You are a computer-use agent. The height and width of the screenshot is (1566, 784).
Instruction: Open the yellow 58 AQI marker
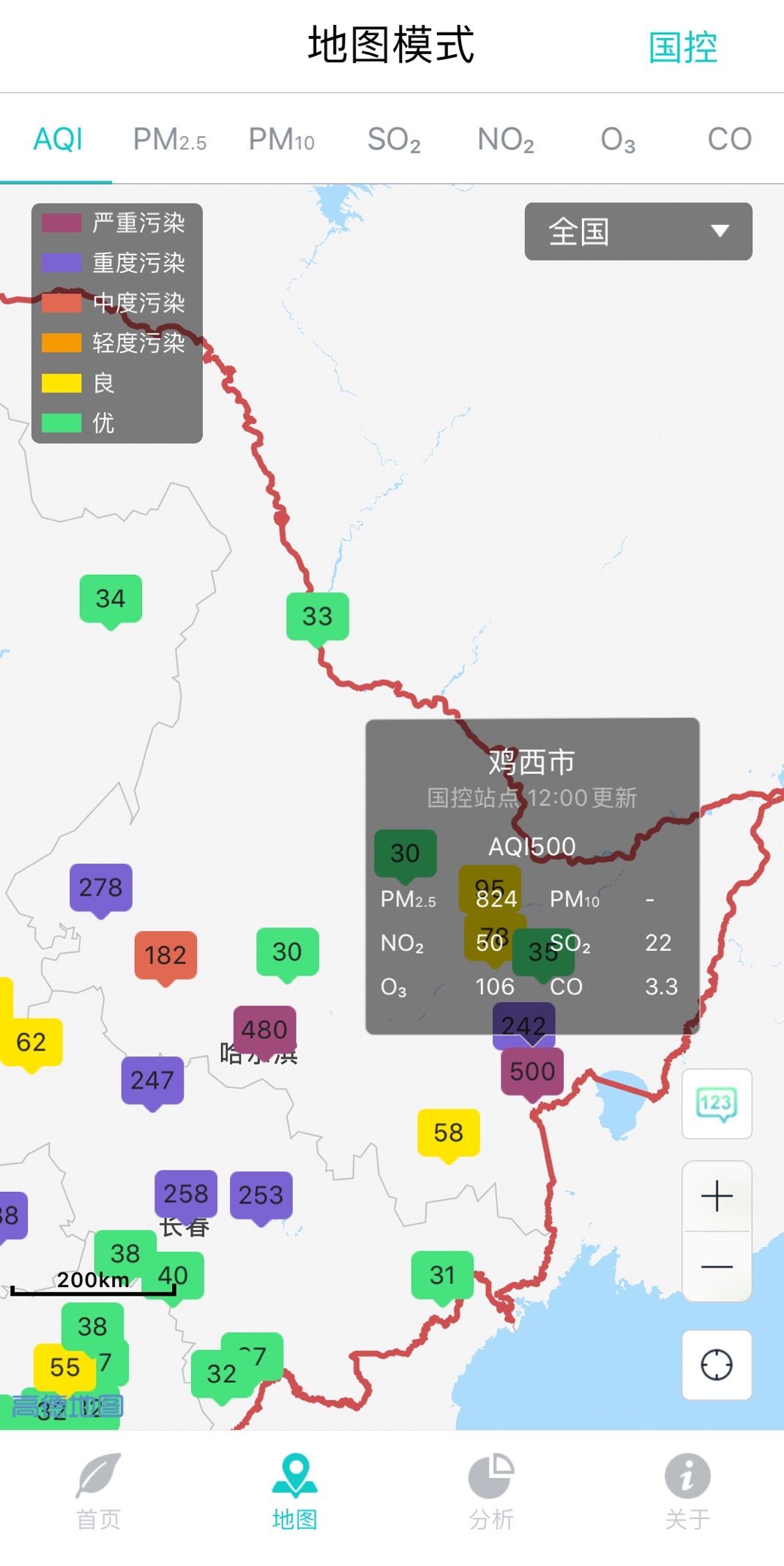pyautogui.click(x=448, y=1133)
